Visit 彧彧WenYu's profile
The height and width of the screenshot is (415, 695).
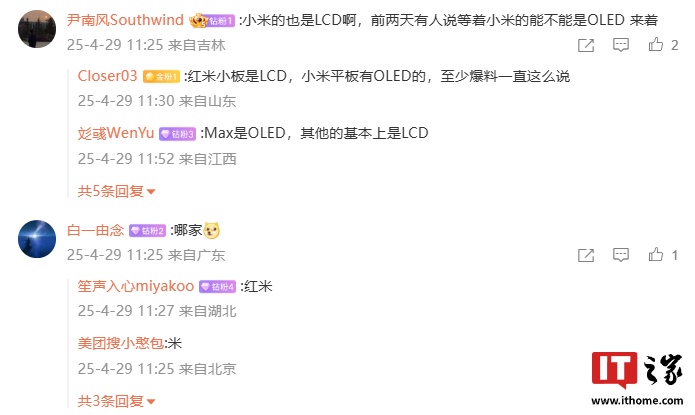point(115,133)
